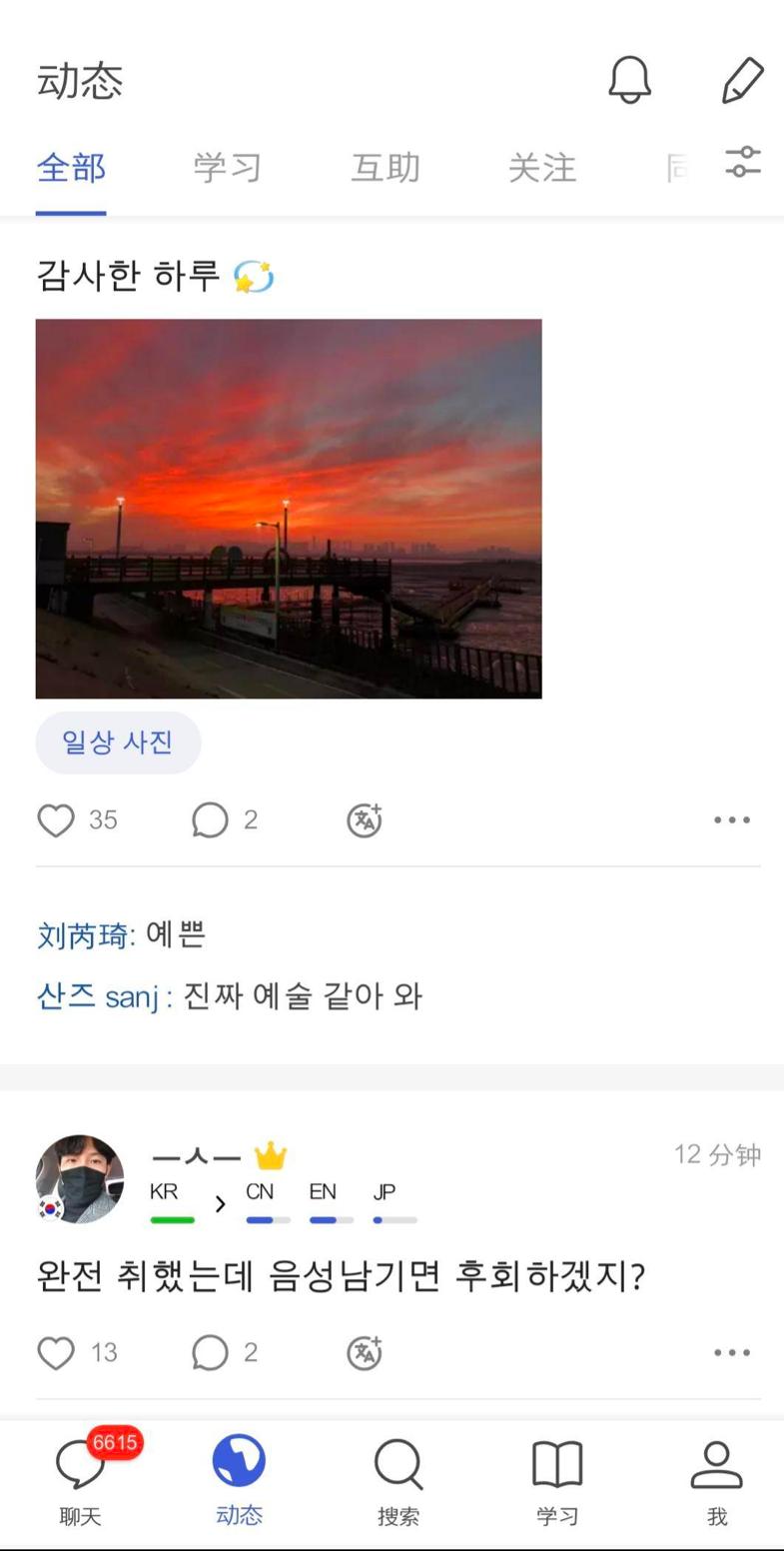The width and height of the screenshot is (784, 1551).
Task: Translate the sunset post using the translate icon
Action: point(364,819)
